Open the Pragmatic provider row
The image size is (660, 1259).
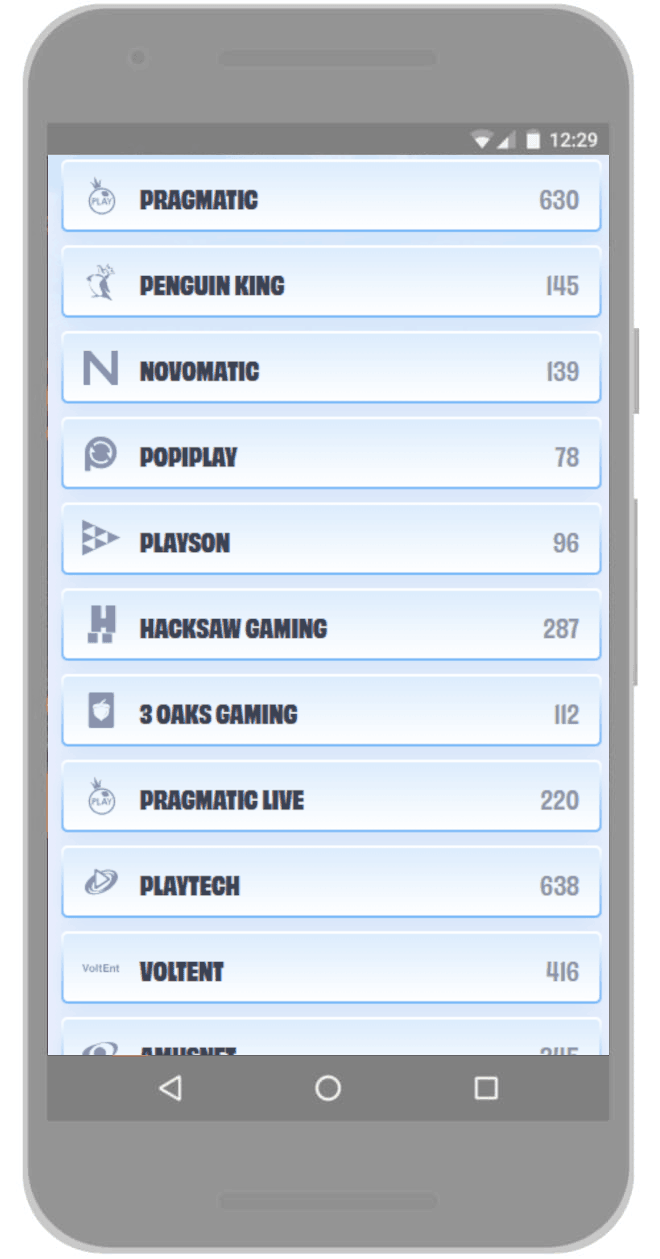click(330, 199)
